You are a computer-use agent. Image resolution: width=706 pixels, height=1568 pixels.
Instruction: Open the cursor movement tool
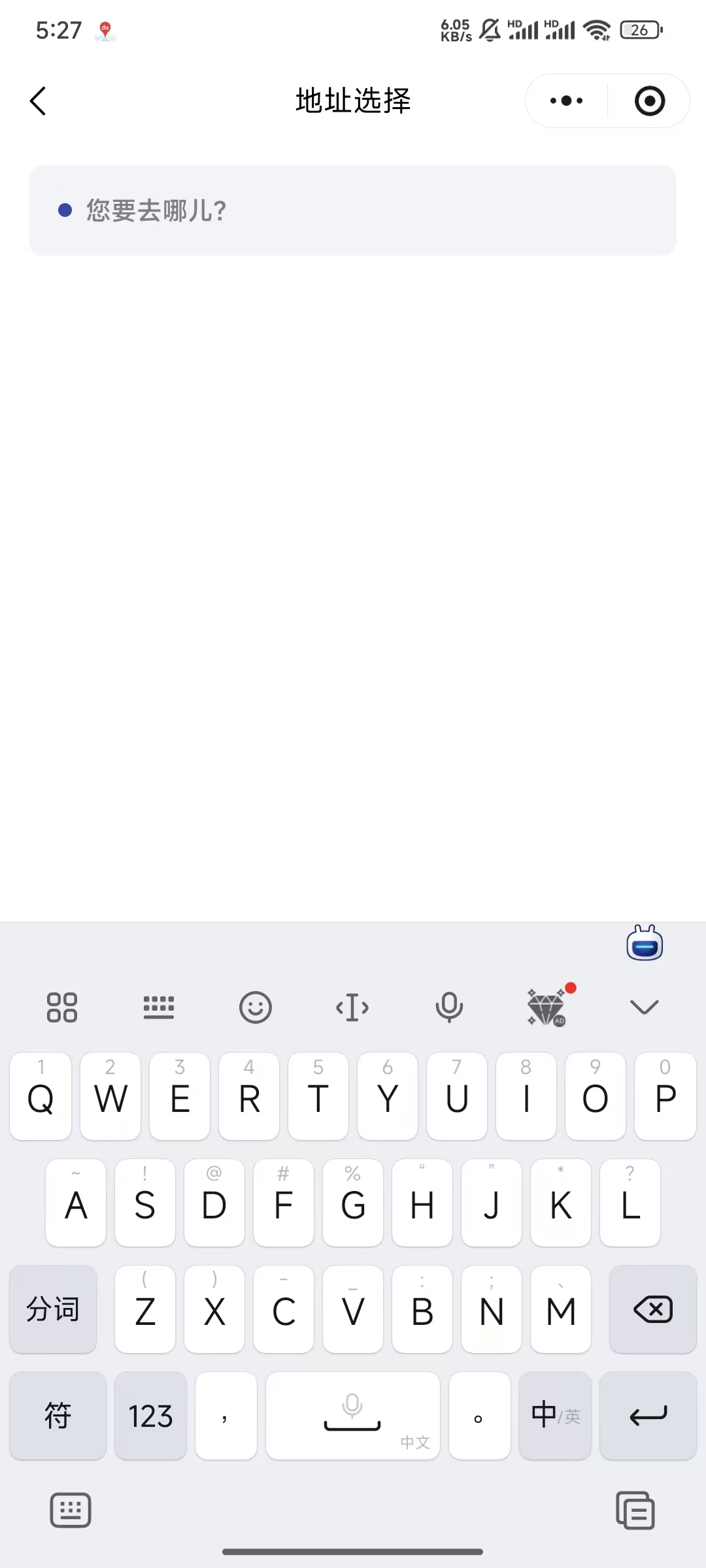[352, 1007]
